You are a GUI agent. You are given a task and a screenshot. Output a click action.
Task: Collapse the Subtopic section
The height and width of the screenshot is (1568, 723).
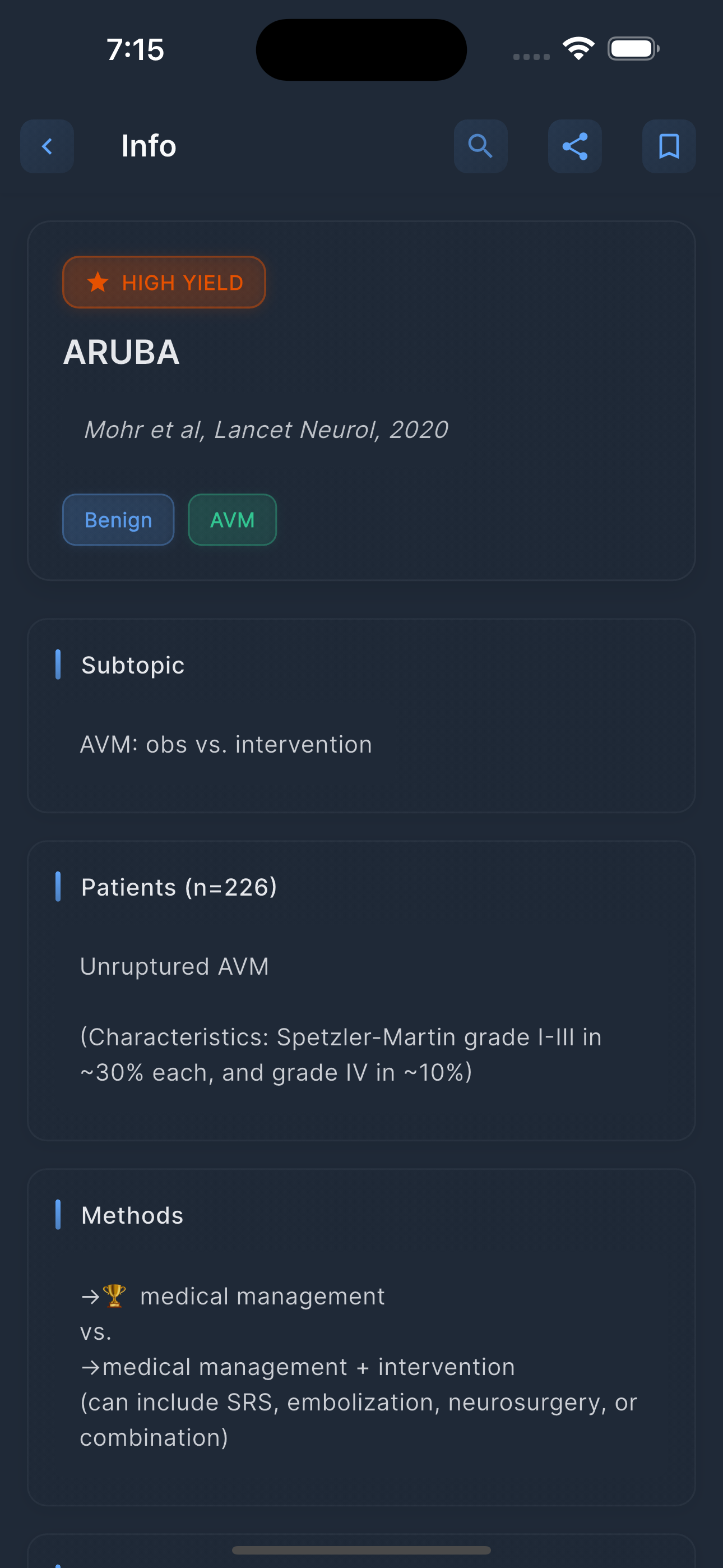pos(133,665)
